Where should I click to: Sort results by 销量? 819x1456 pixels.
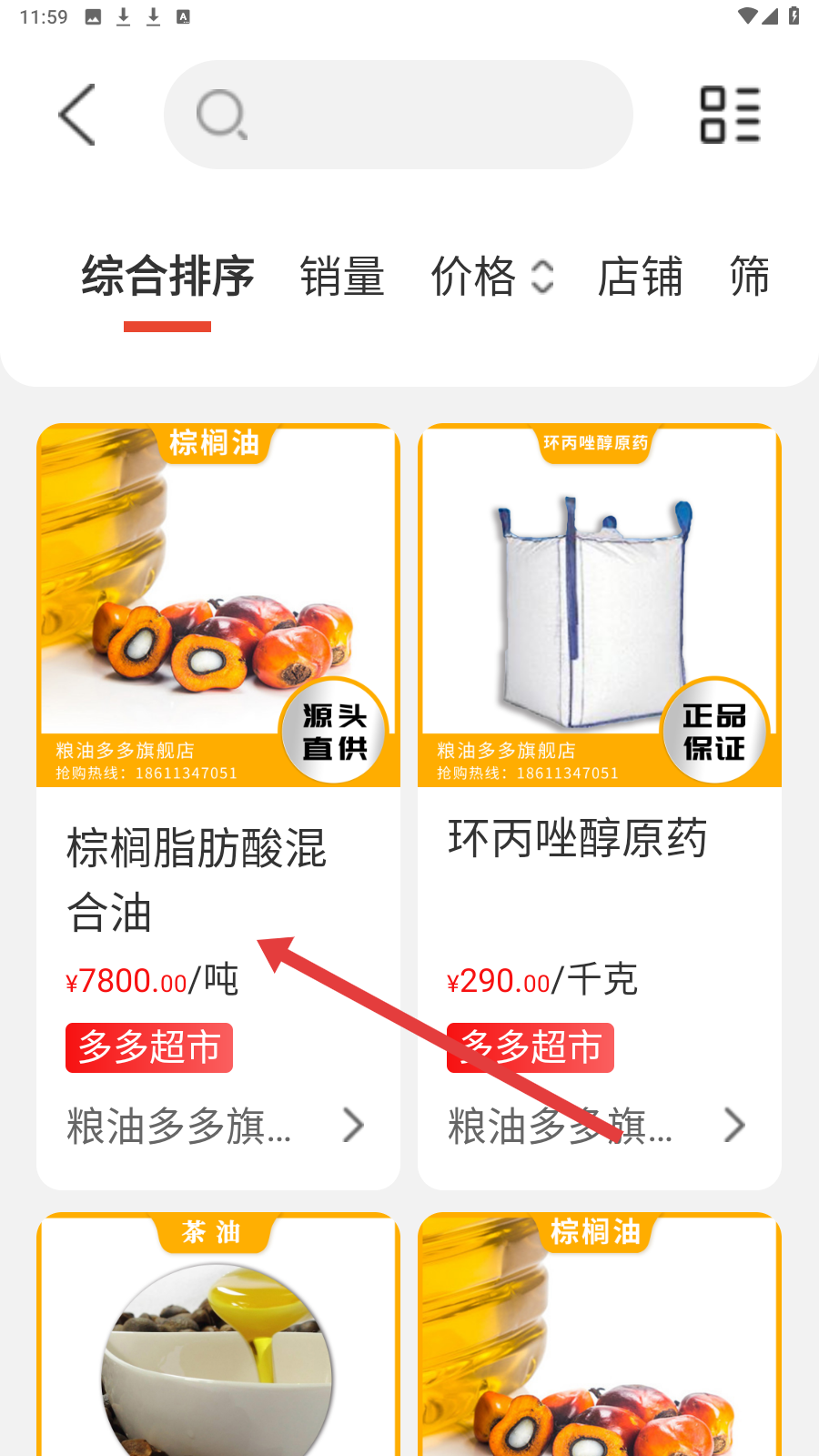[342, 277]
